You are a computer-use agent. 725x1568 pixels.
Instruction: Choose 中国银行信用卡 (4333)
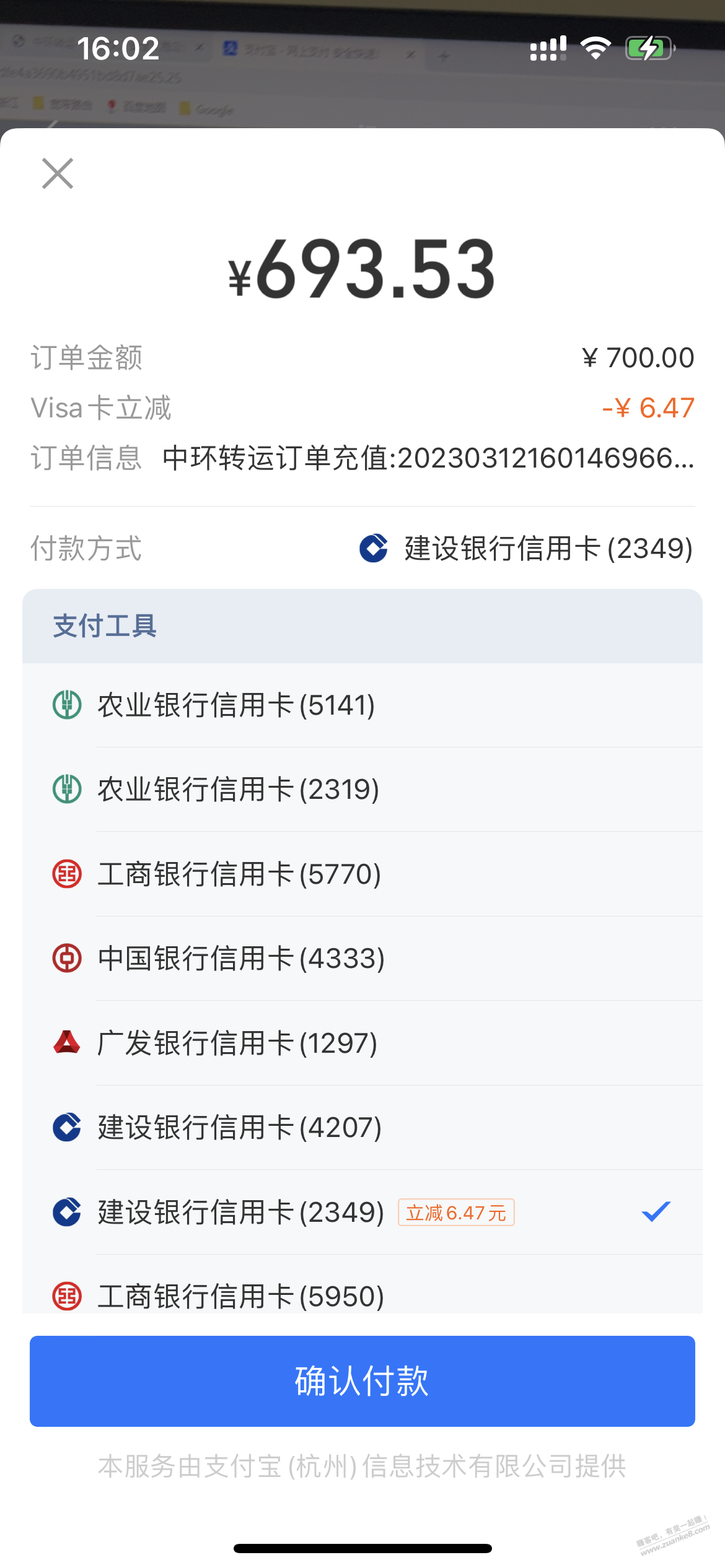pos(362,959)
